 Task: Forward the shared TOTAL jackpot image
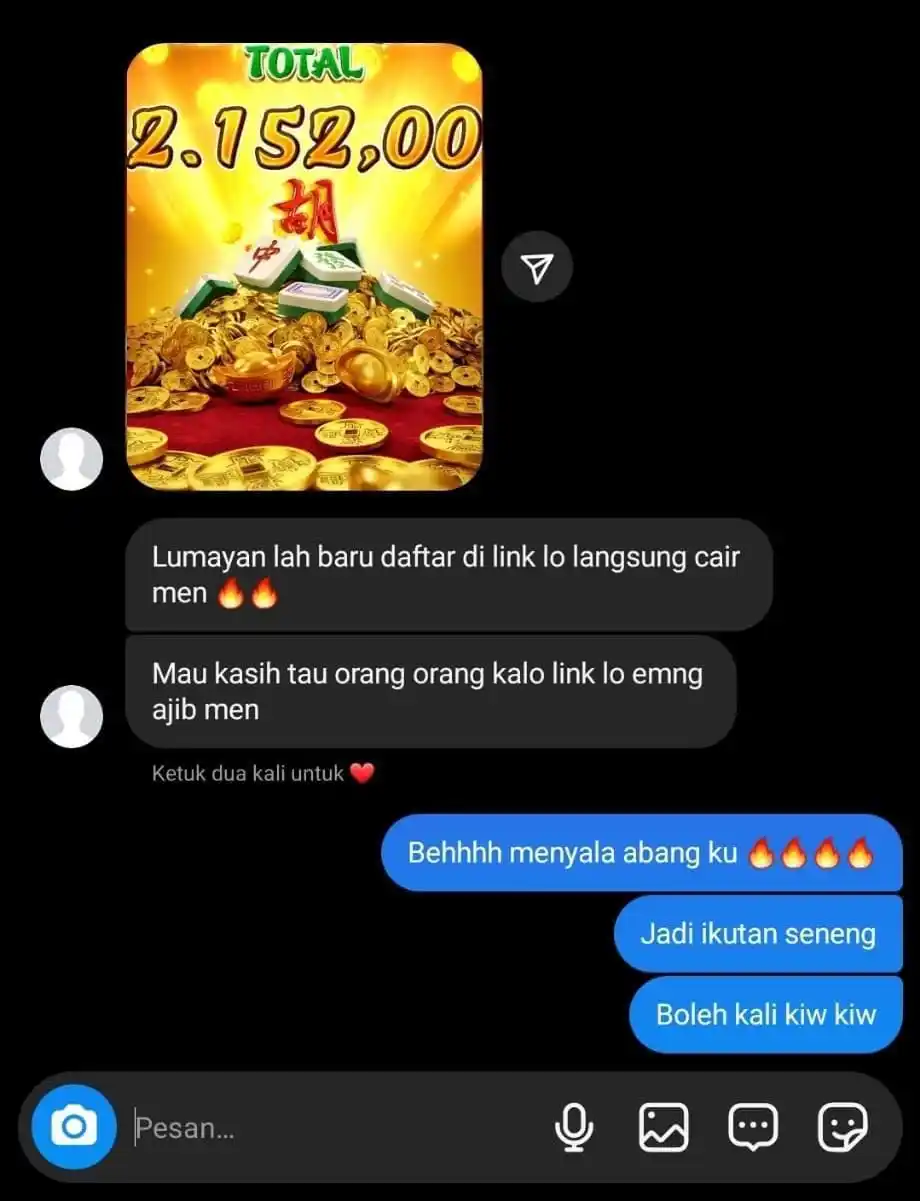click(x=537, y=267)
